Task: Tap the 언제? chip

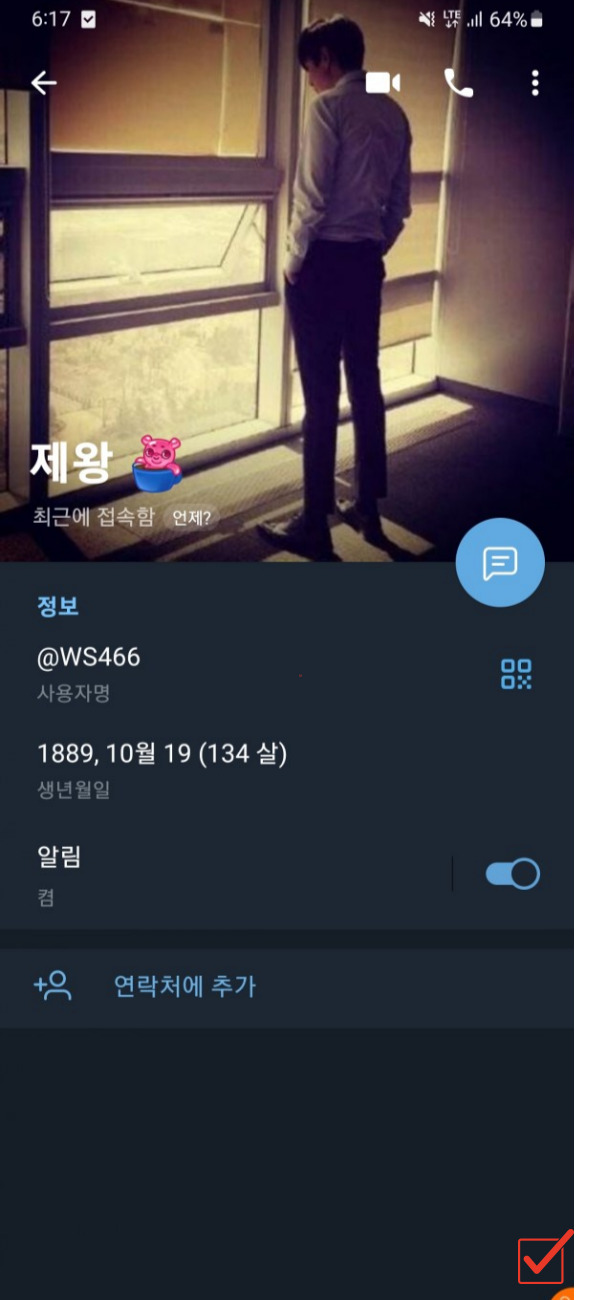Action: [194, 518]
